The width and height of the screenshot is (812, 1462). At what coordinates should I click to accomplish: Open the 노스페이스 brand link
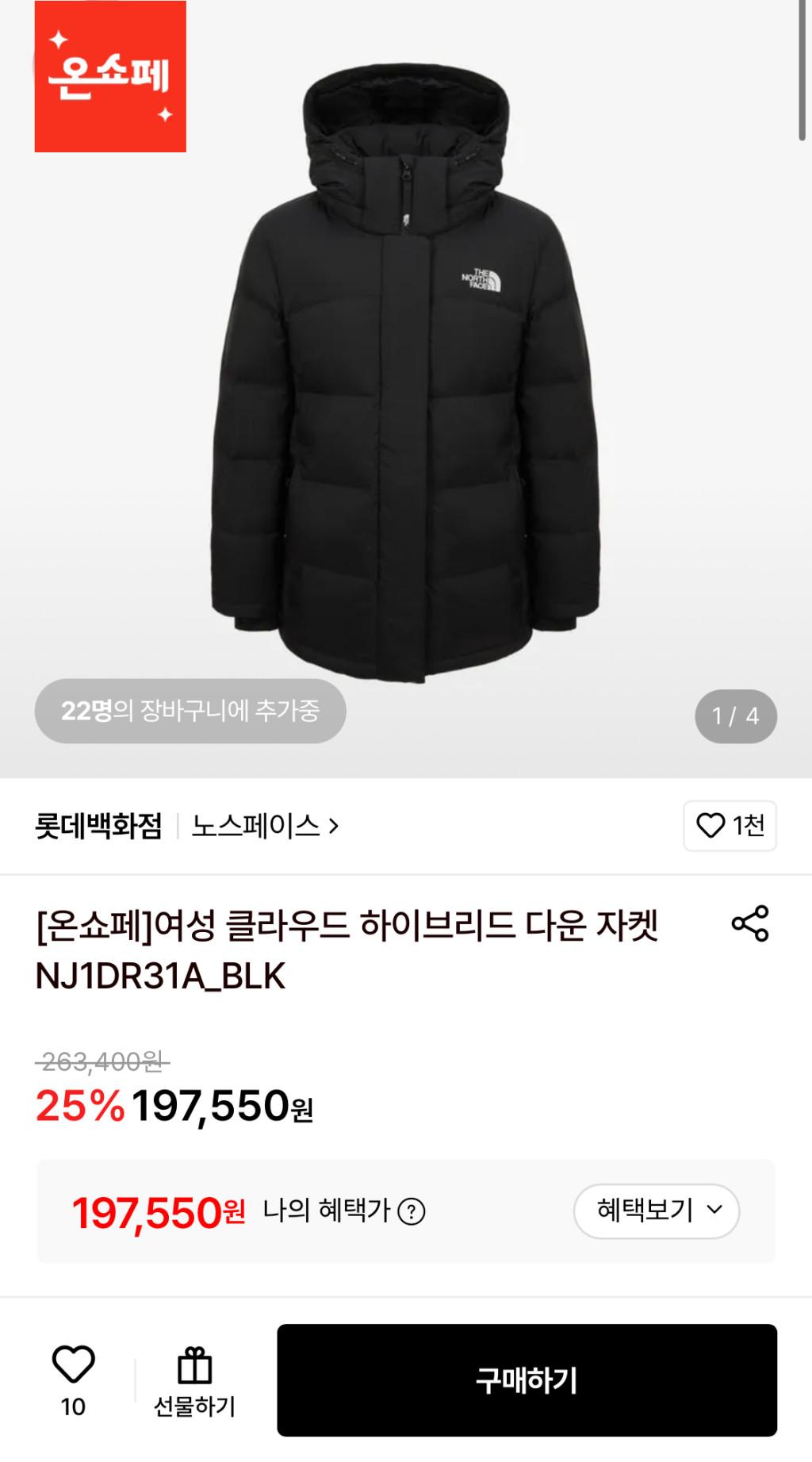click(265, 826)
